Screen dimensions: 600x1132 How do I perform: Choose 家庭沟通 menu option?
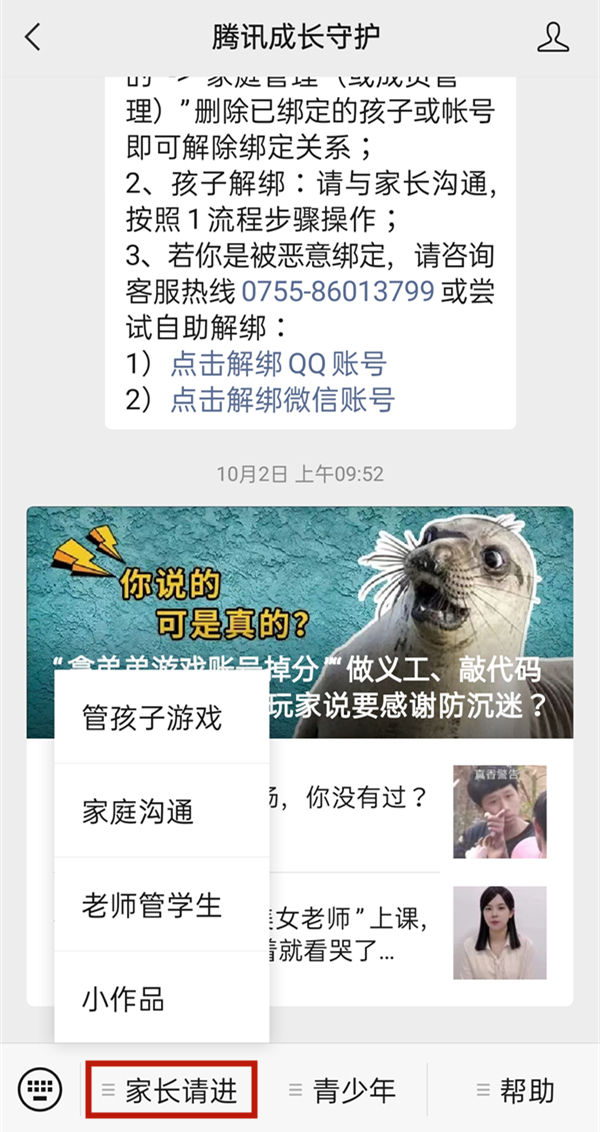pos(138,812)
